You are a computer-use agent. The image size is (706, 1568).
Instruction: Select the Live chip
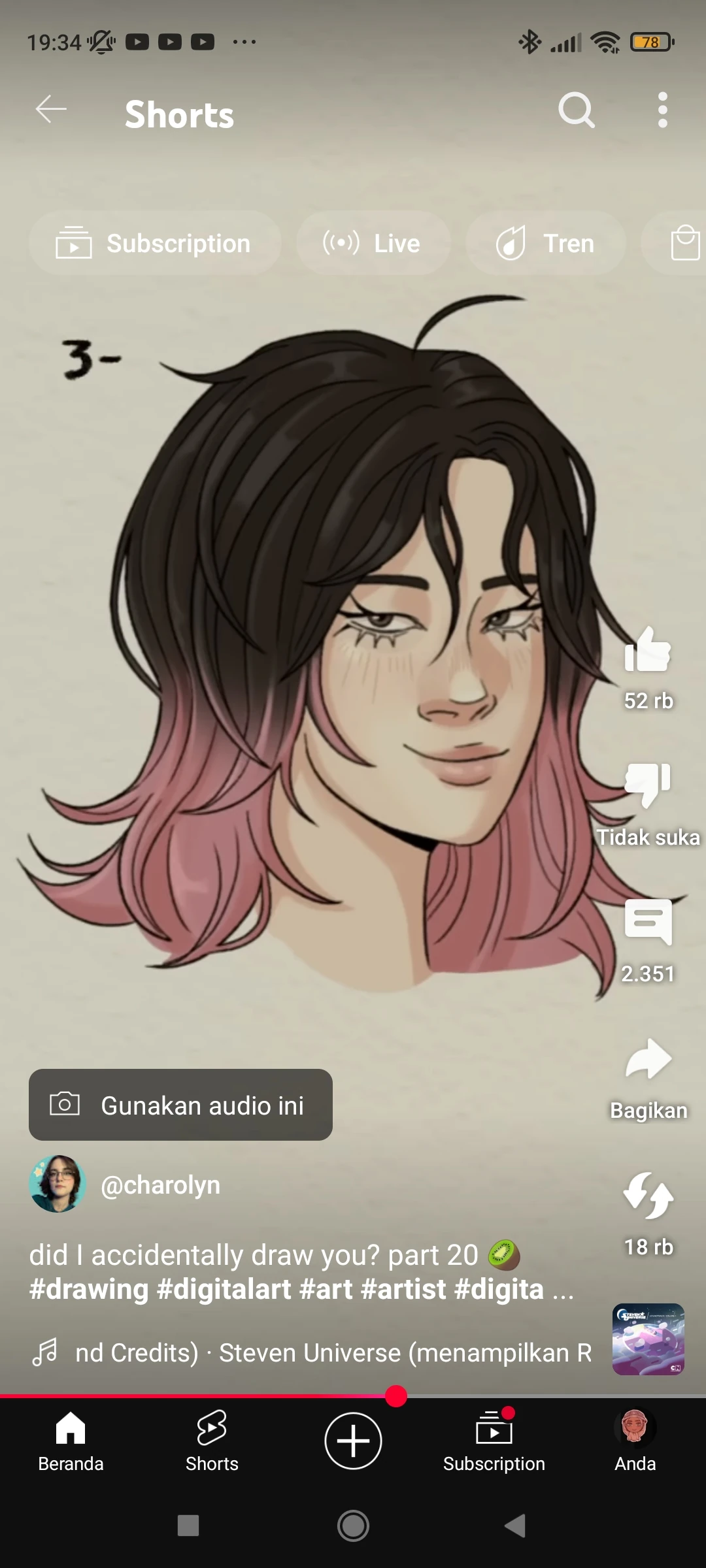point(373,244)
